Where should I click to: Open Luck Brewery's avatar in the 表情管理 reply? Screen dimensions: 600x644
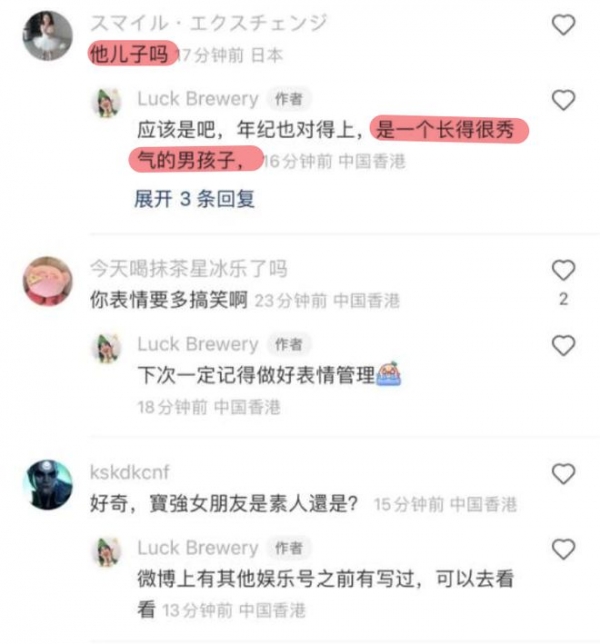(x=106, y=347)
